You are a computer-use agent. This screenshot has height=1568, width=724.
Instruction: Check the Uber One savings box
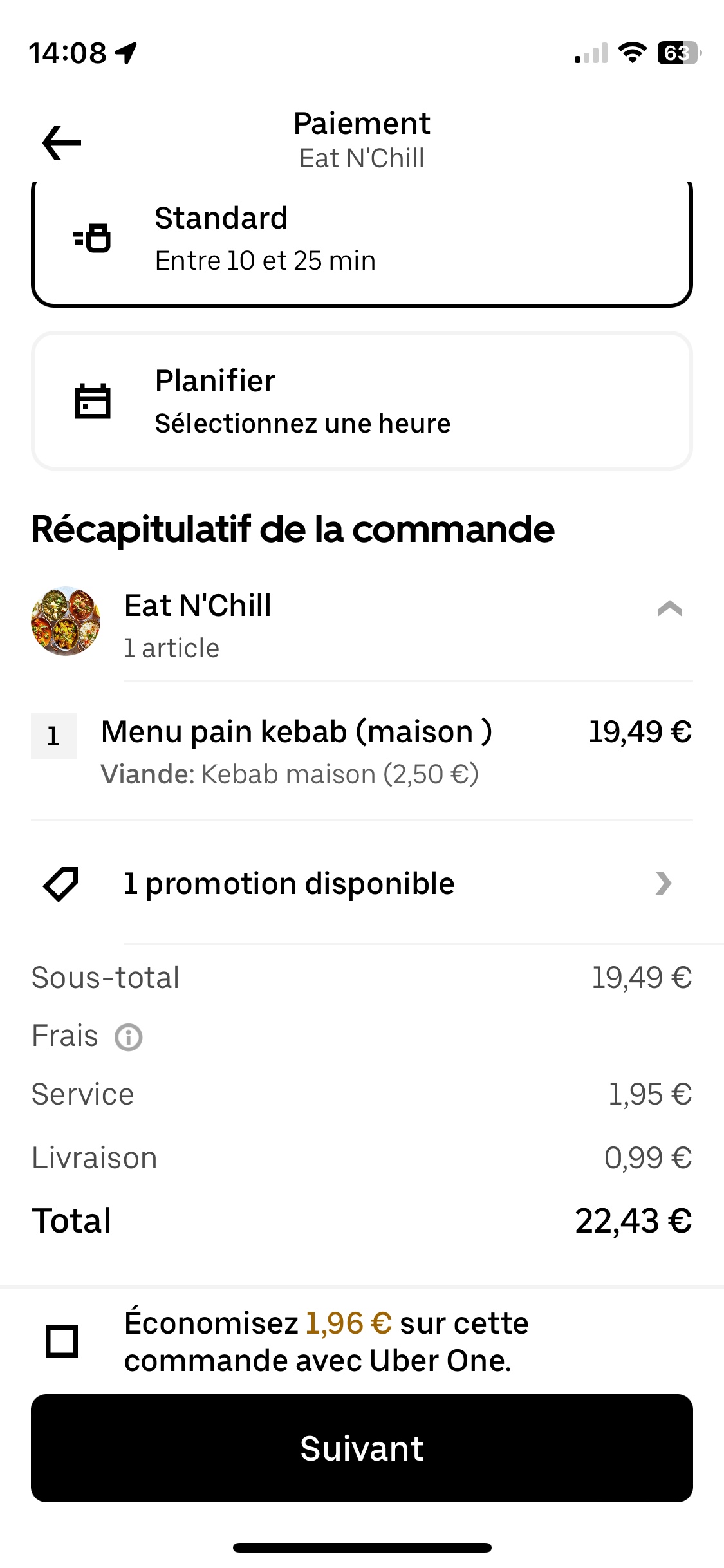coord(62,1341)
